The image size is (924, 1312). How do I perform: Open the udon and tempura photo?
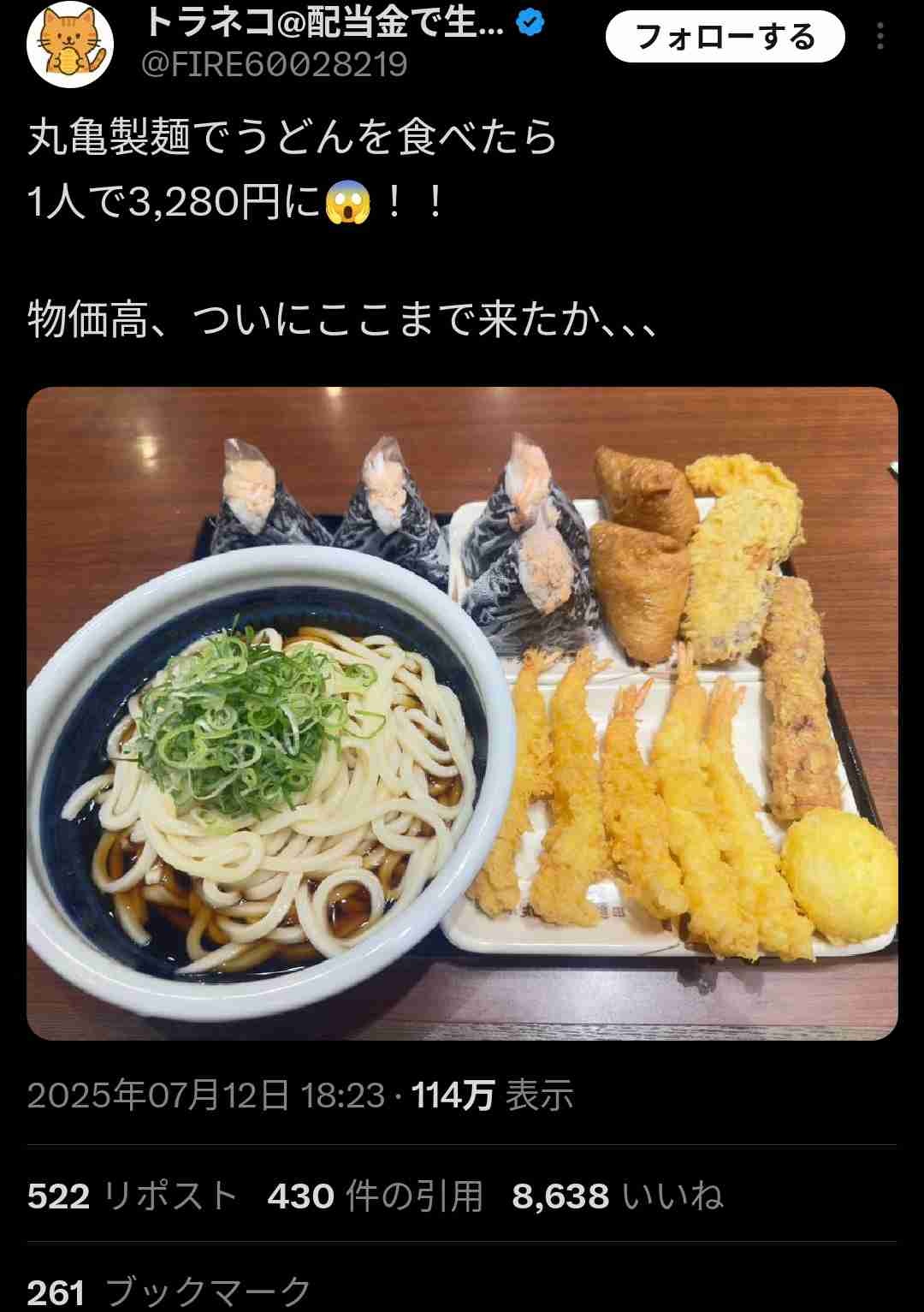[x=462, y=713]
